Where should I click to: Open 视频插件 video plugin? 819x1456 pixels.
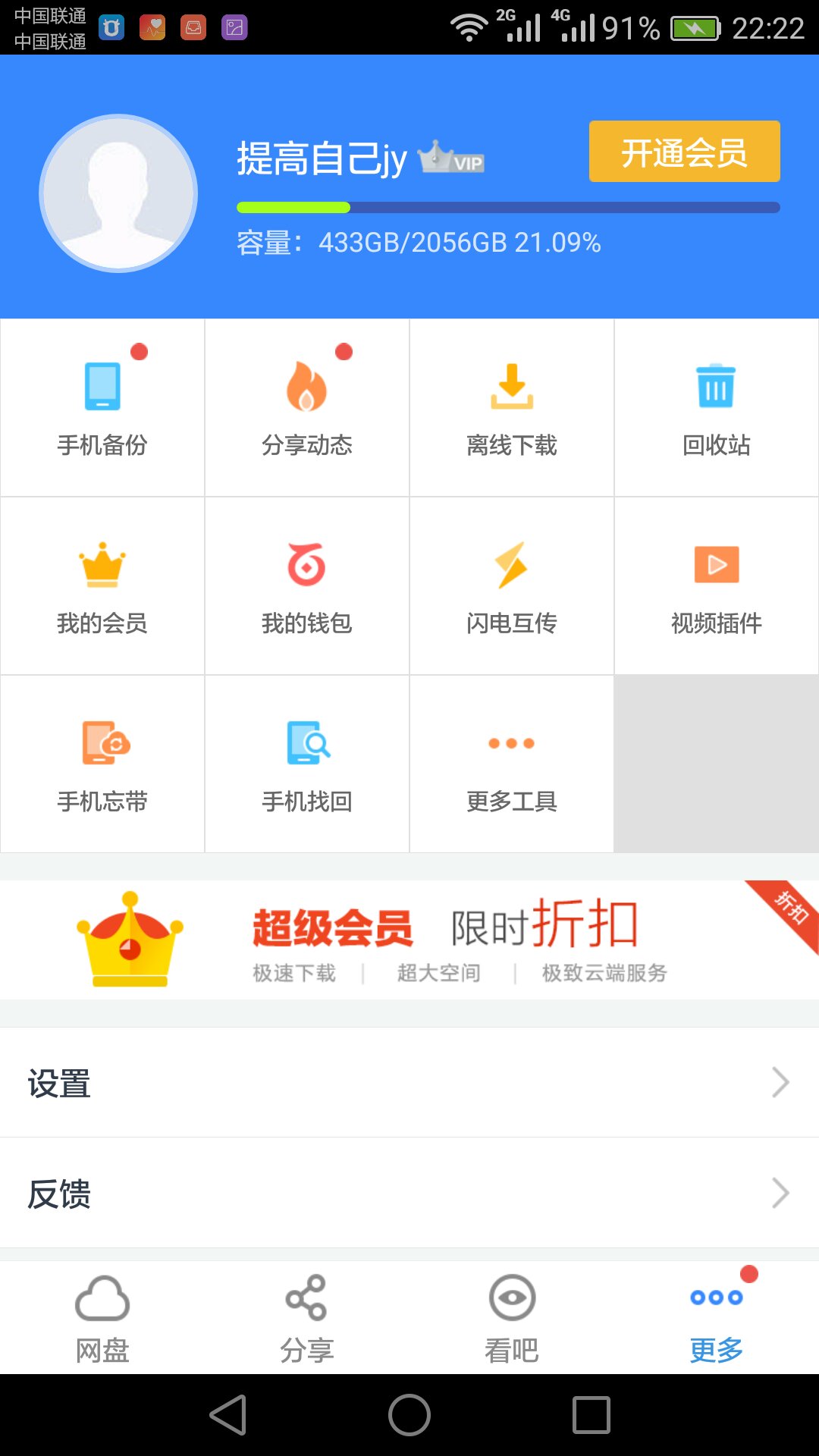[717, 586]
